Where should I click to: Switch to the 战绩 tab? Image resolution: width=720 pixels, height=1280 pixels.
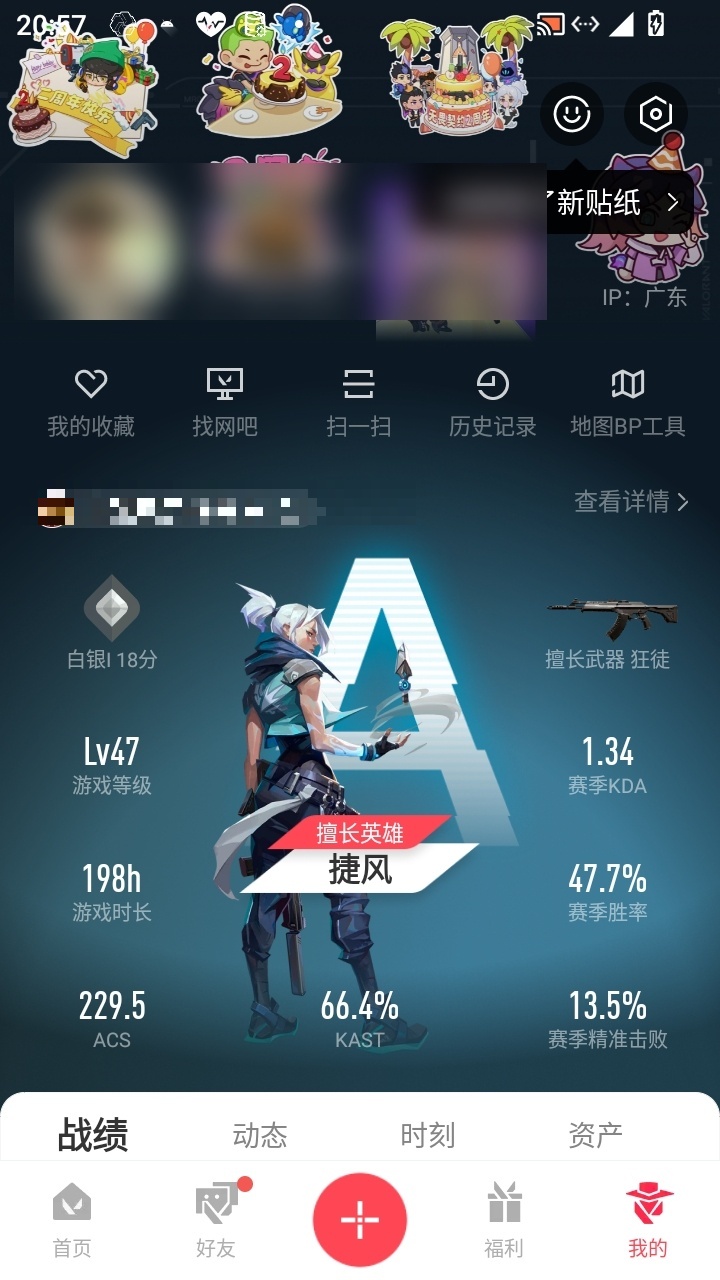click(93, 1135)
